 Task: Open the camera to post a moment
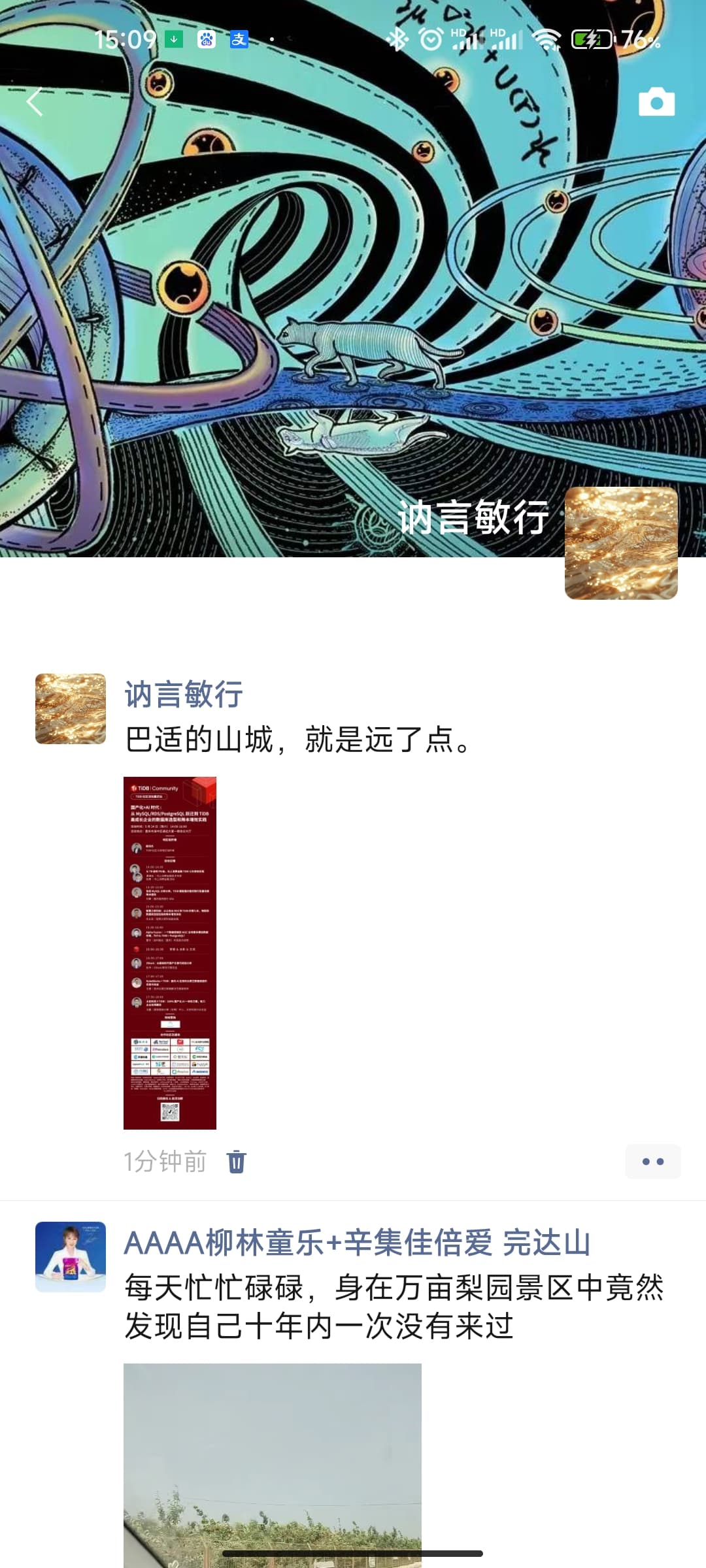(656, 103)
